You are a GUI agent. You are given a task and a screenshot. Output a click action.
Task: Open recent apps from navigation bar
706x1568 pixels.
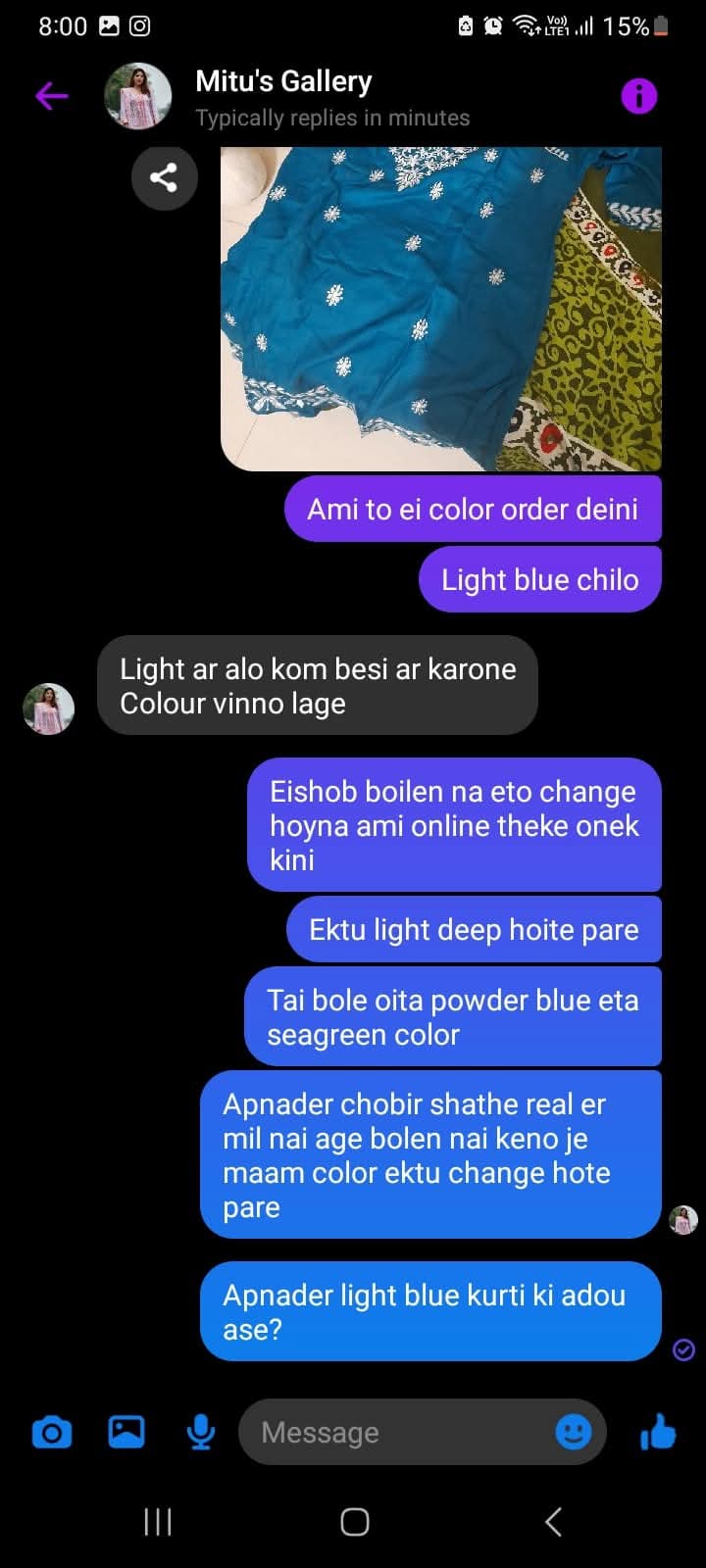[x=158, y=1521]
